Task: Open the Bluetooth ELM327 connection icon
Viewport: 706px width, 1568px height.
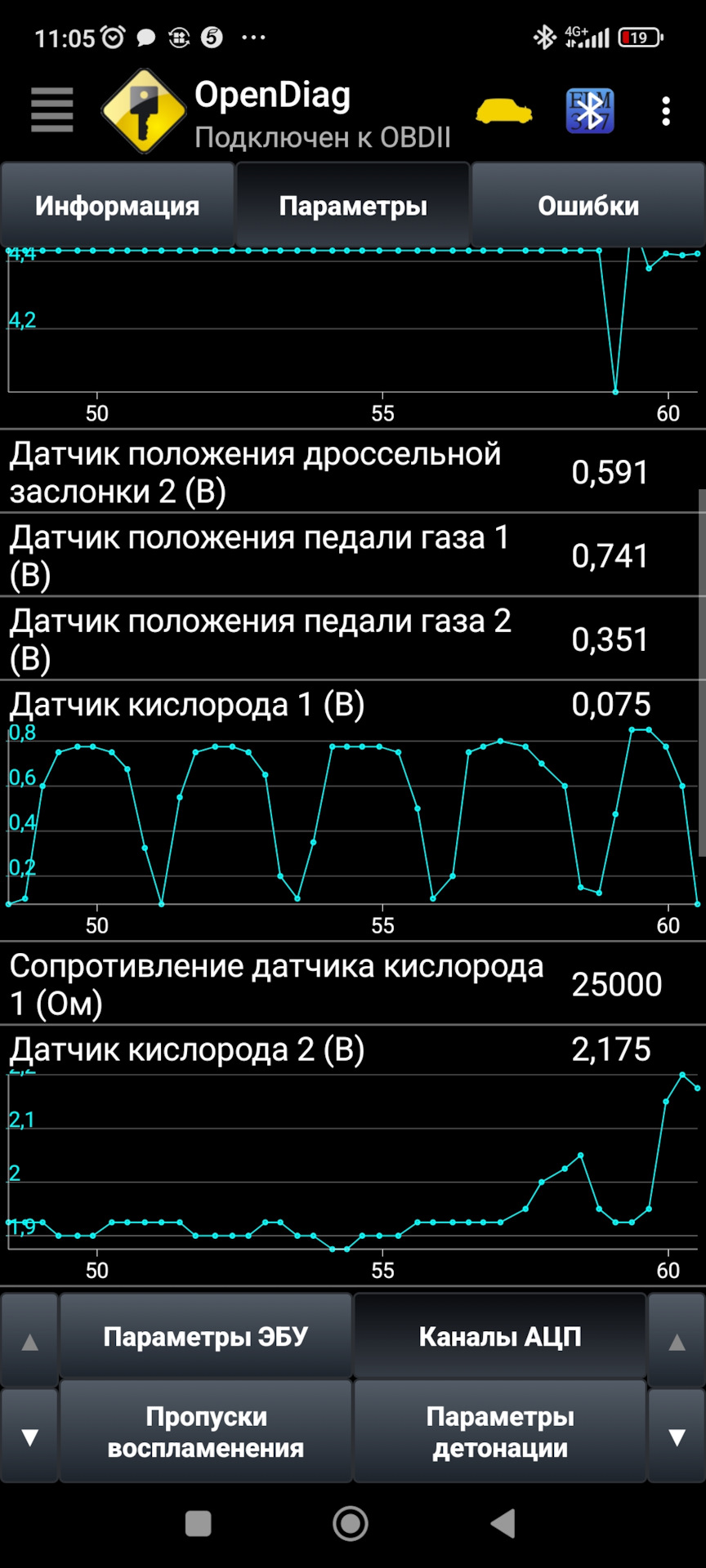Action: point(590,111)
